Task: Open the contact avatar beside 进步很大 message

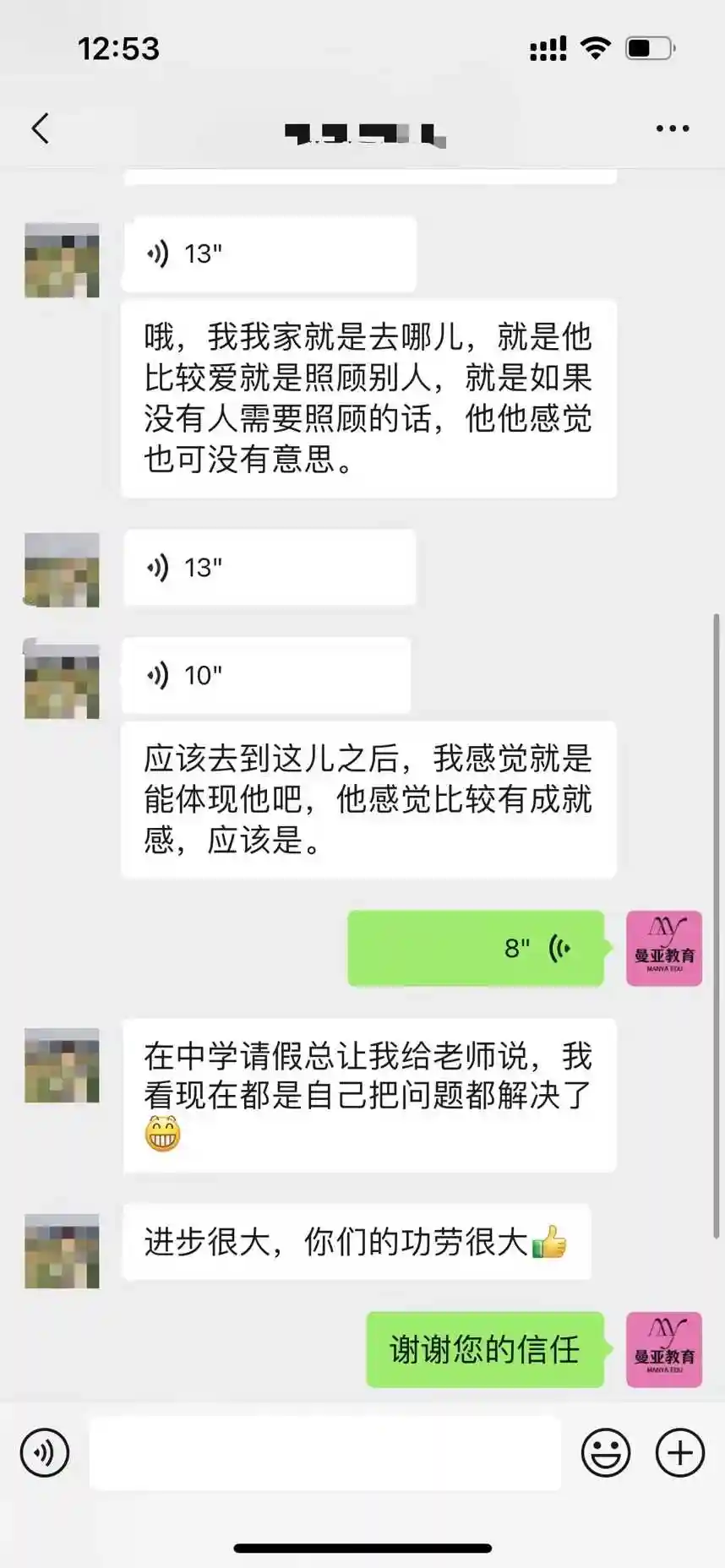Action: coord(62,1250)
